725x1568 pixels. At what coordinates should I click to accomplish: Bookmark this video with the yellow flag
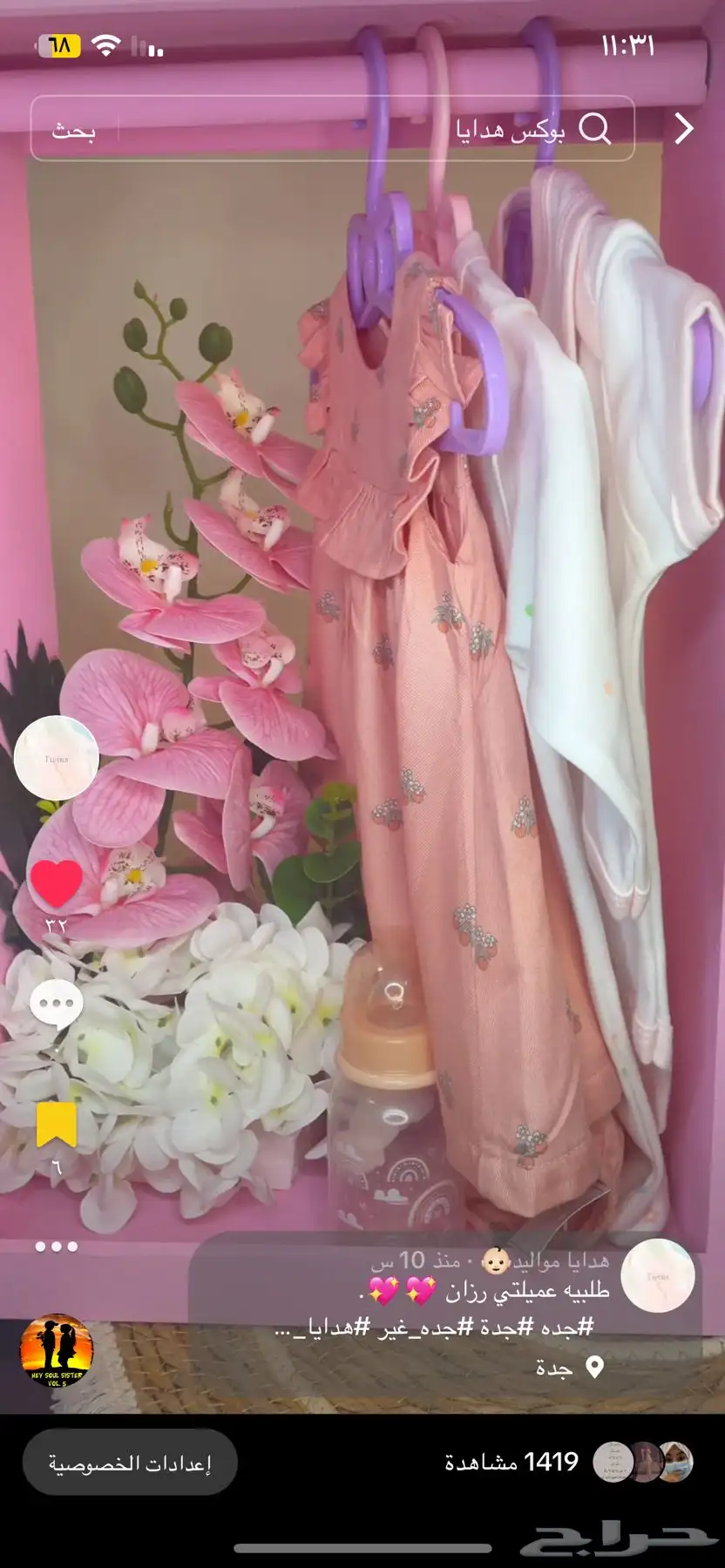(x=57, y=1125)
